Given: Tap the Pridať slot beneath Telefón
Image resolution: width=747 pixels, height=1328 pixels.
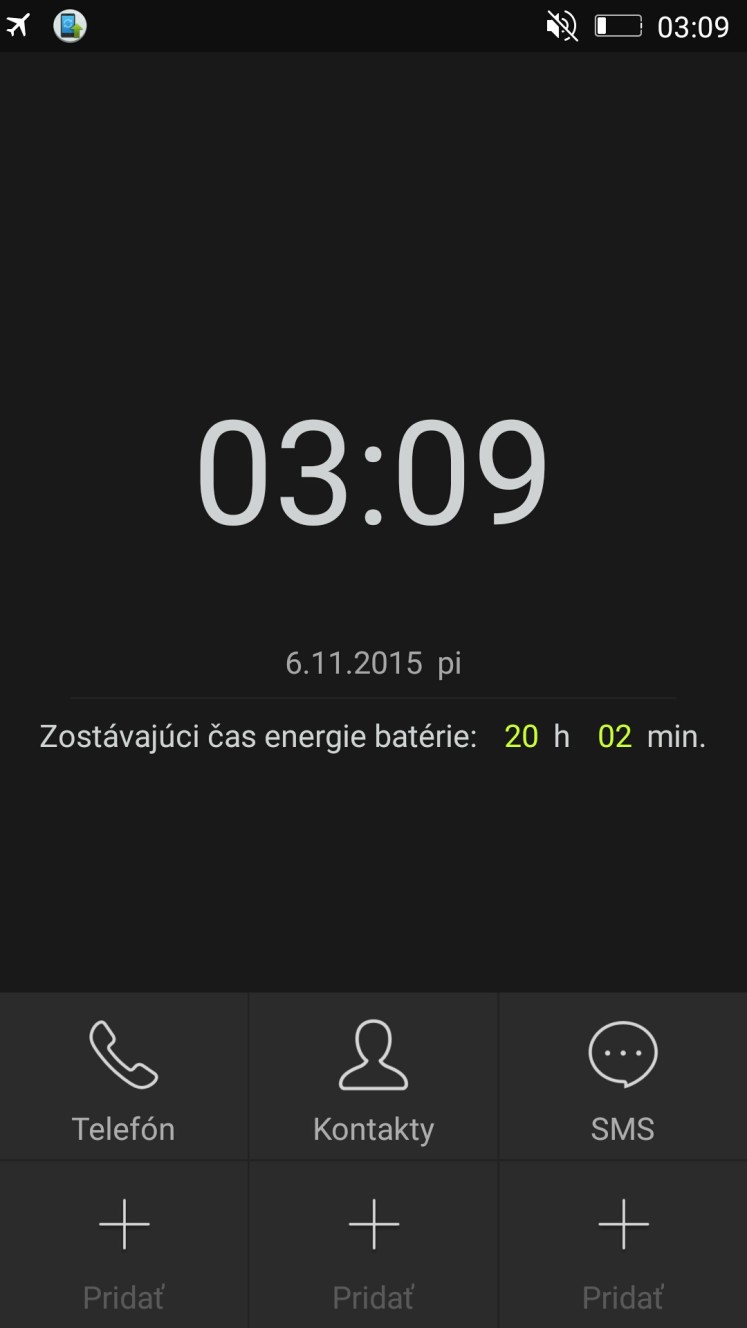Looking at the screenshot, I should click(123, 1245).
